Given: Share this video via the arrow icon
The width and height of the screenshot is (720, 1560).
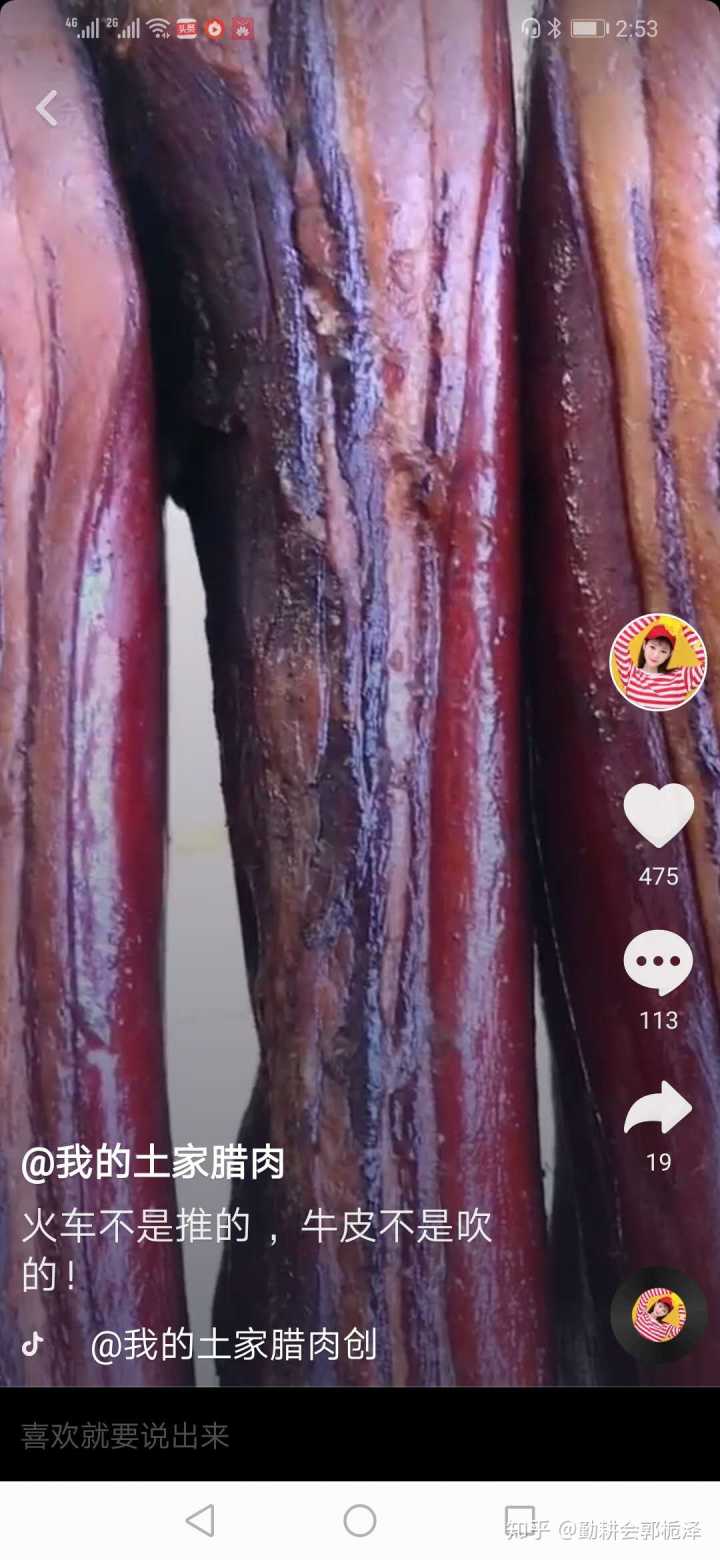Looking at the screenshot, I should 658,1108.
